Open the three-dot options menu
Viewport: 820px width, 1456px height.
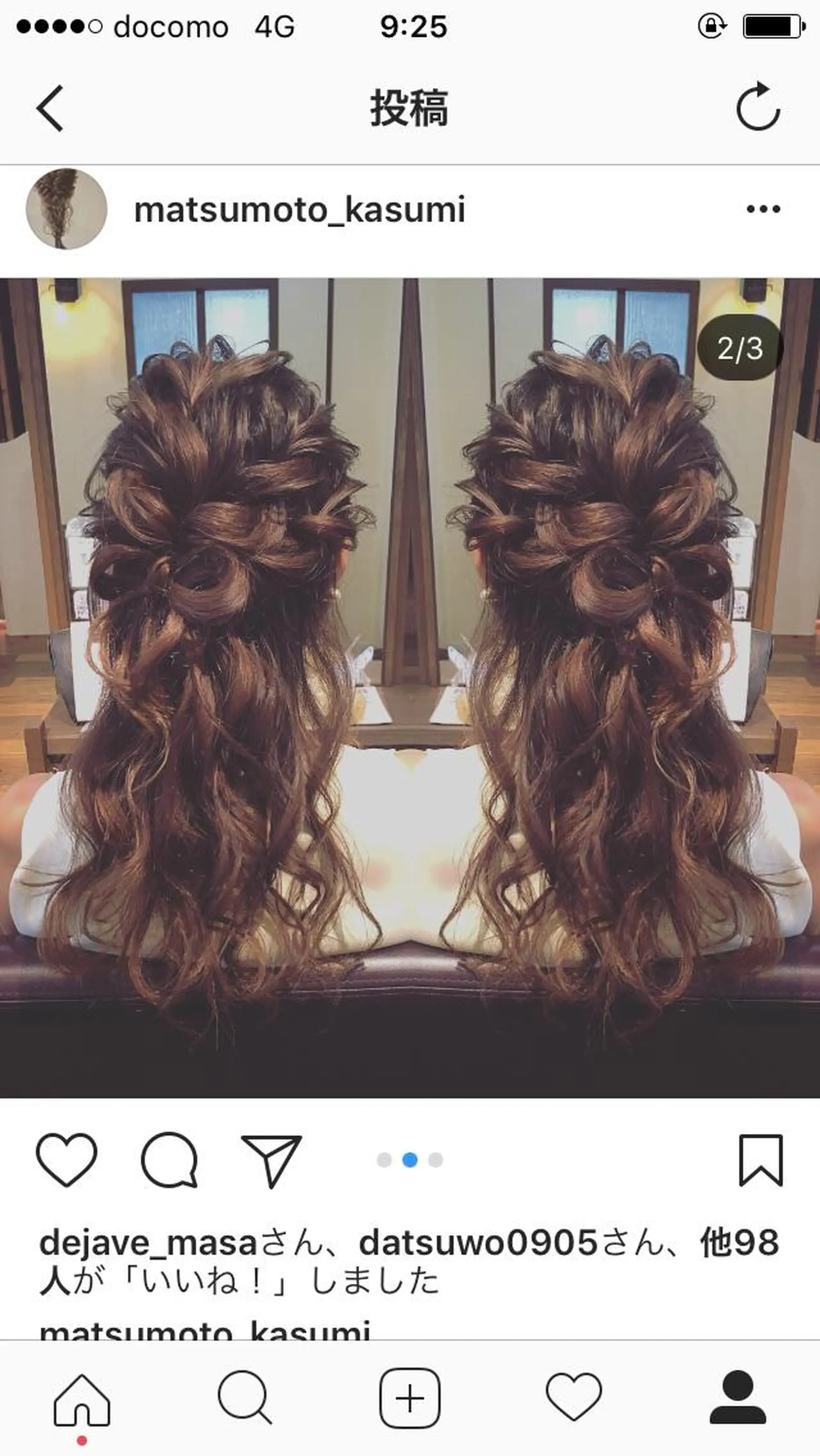(763, 209)
